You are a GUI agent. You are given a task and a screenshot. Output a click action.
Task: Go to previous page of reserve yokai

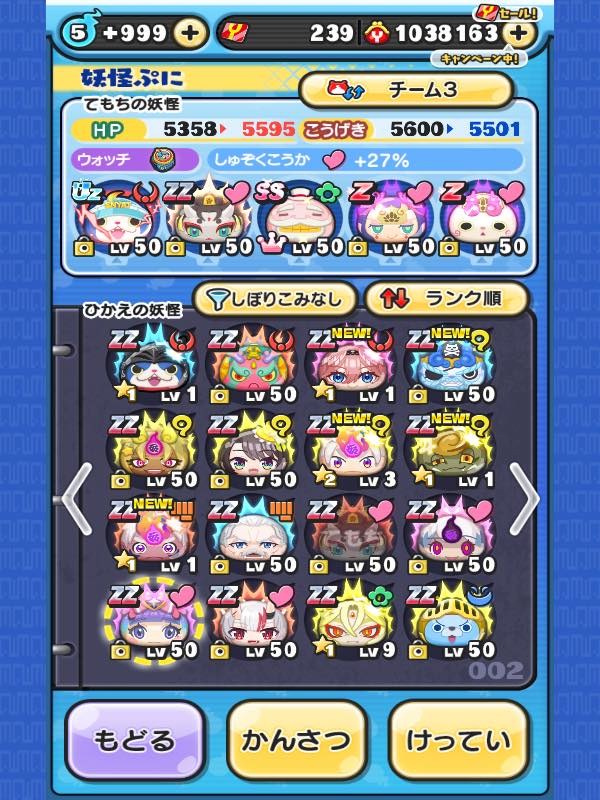coord(77,497)
